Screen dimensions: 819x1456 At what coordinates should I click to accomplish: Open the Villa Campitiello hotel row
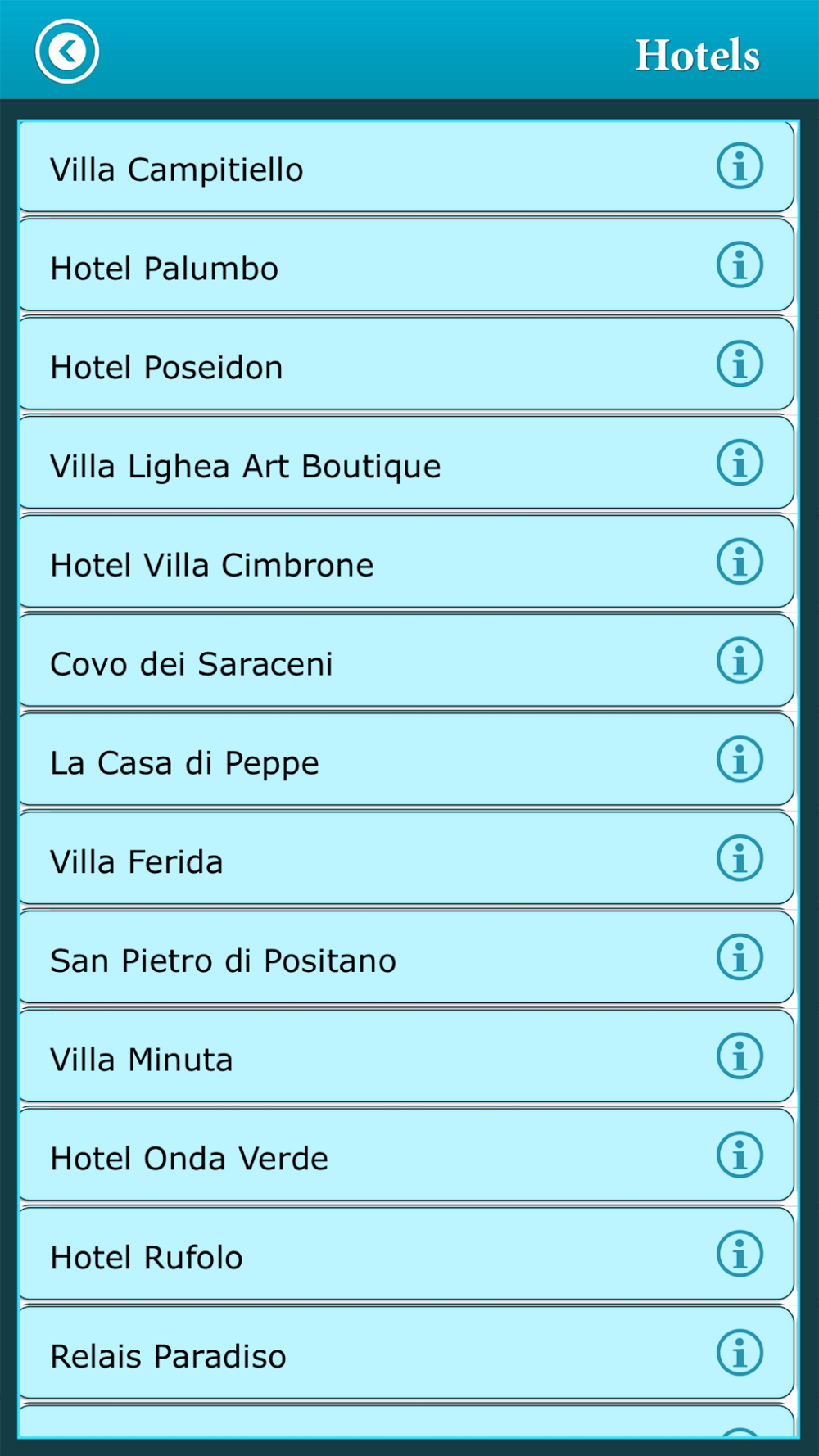(406, 167)
